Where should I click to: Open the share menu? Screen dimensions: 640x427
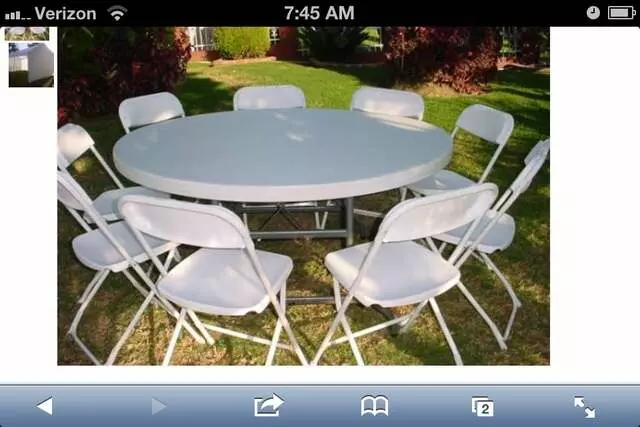point(269,405)
